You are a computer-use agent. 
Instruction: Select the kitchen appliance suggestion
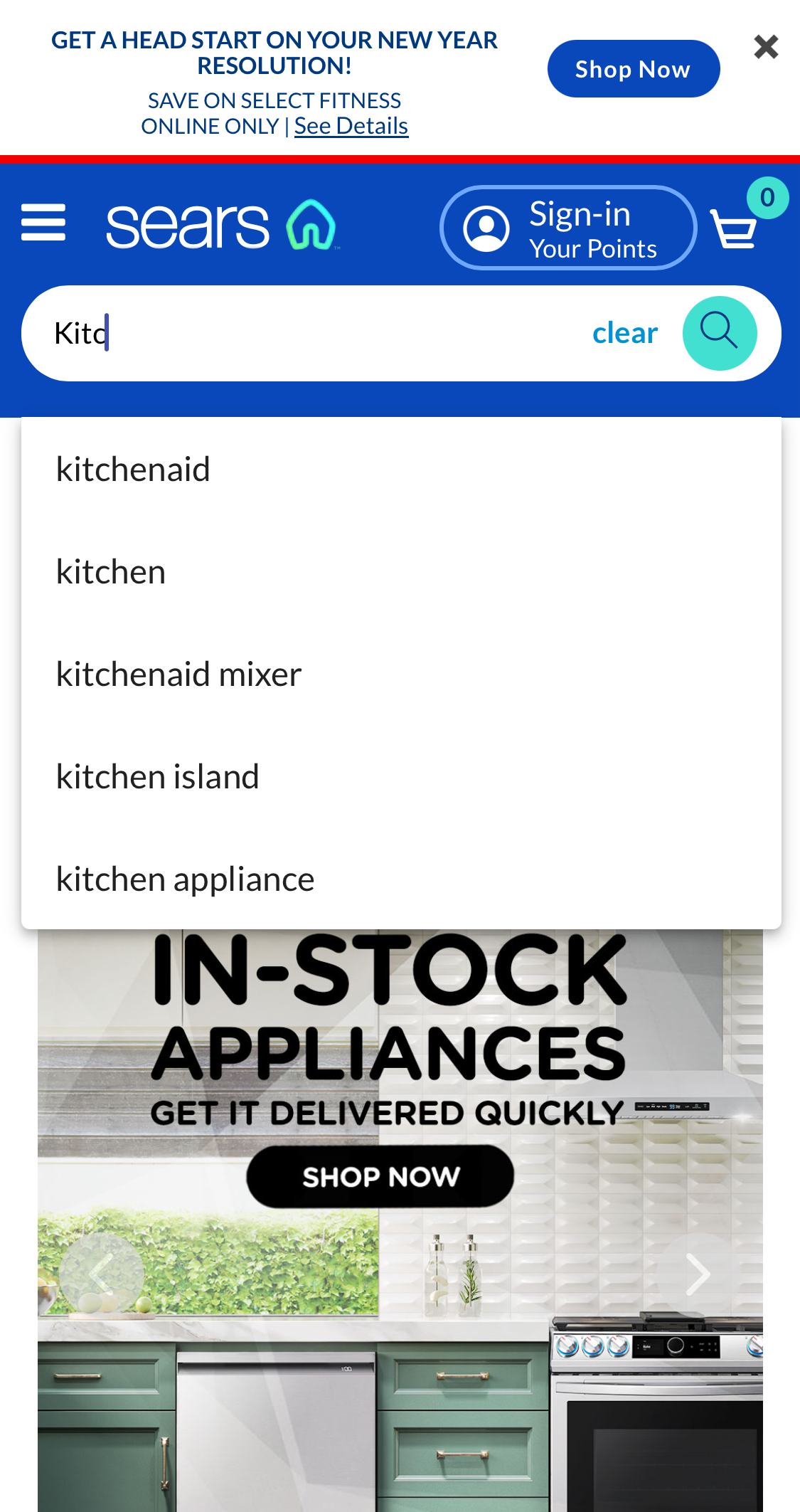coord(185,879)
